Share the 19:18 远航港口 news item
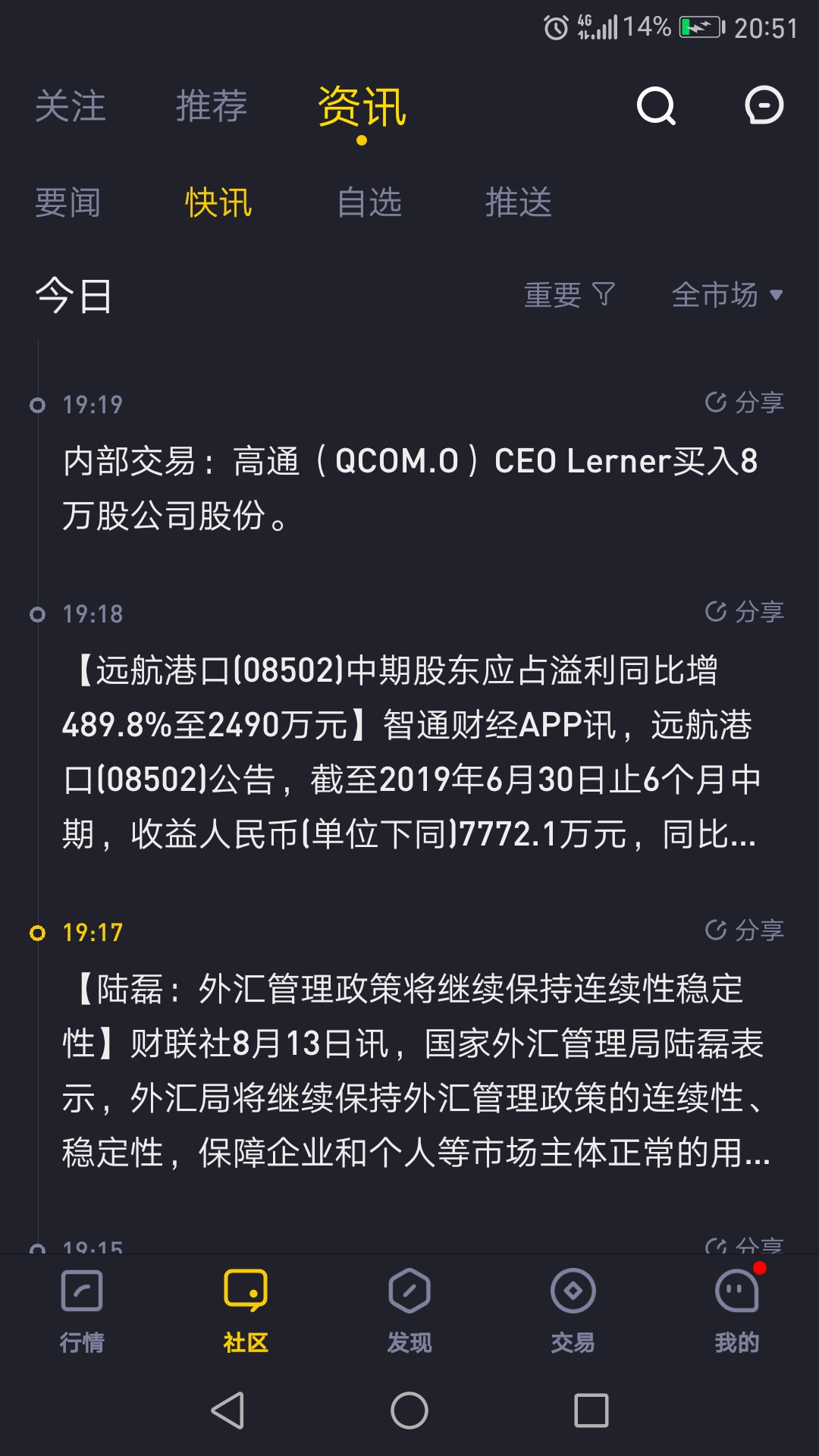The width and height of the screenshot is (819, 1456). [x=745, y=611]
